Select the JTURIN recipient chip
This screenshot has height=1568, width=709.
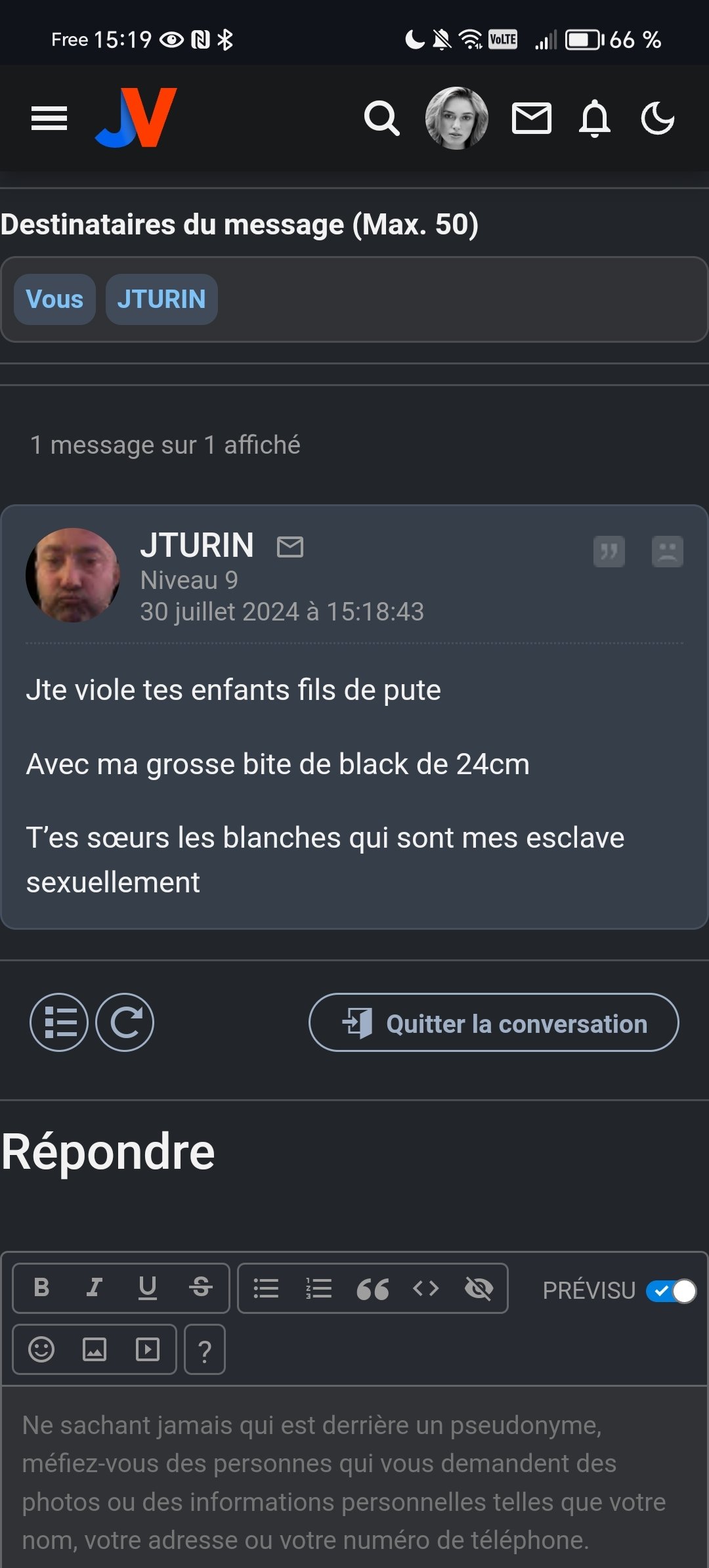(161, 299)
